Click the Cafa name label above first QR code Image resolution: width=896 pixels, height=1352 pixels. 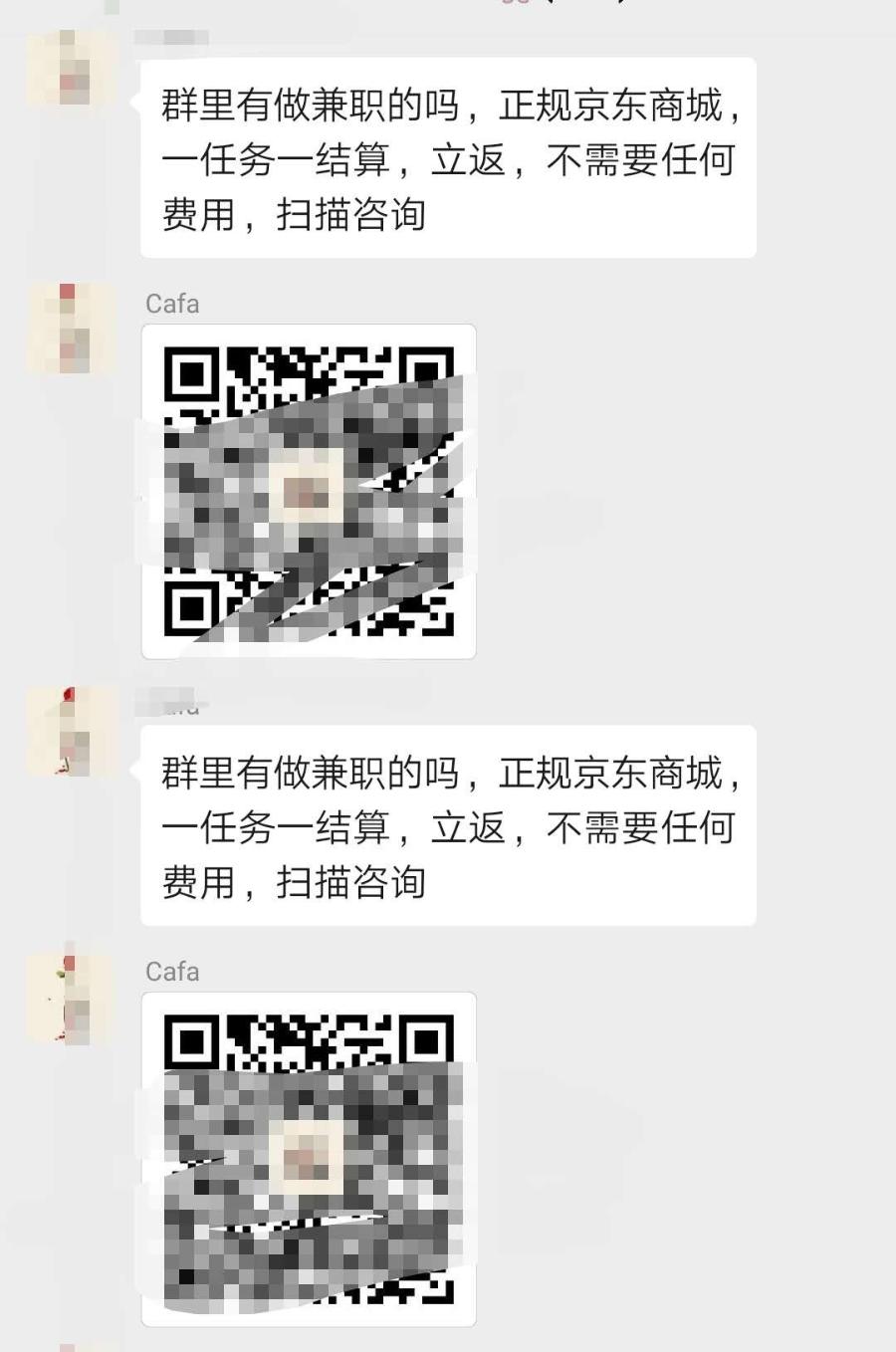[x=171, y=304]
